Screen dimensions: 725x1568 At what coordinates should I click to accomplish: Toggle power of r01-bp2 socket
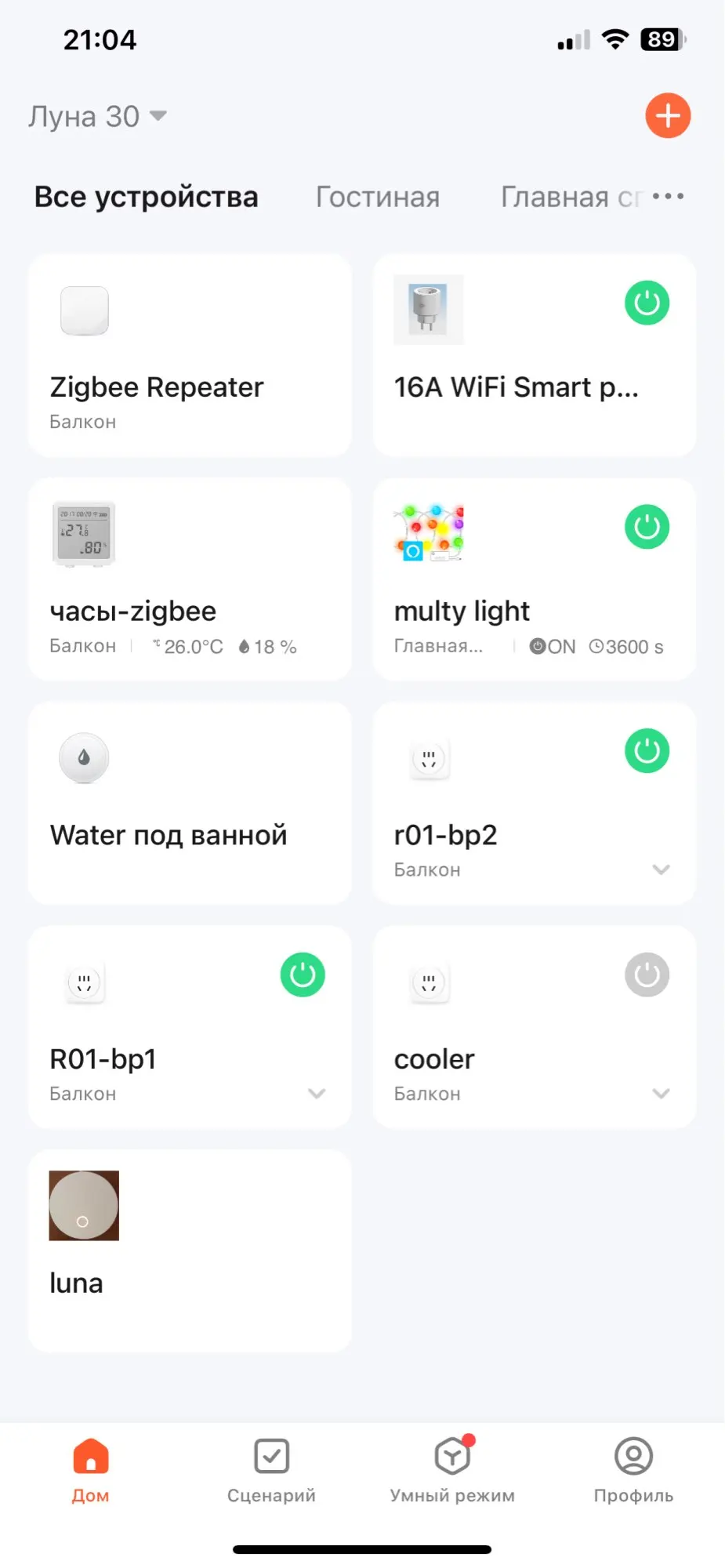pos(647,751)
